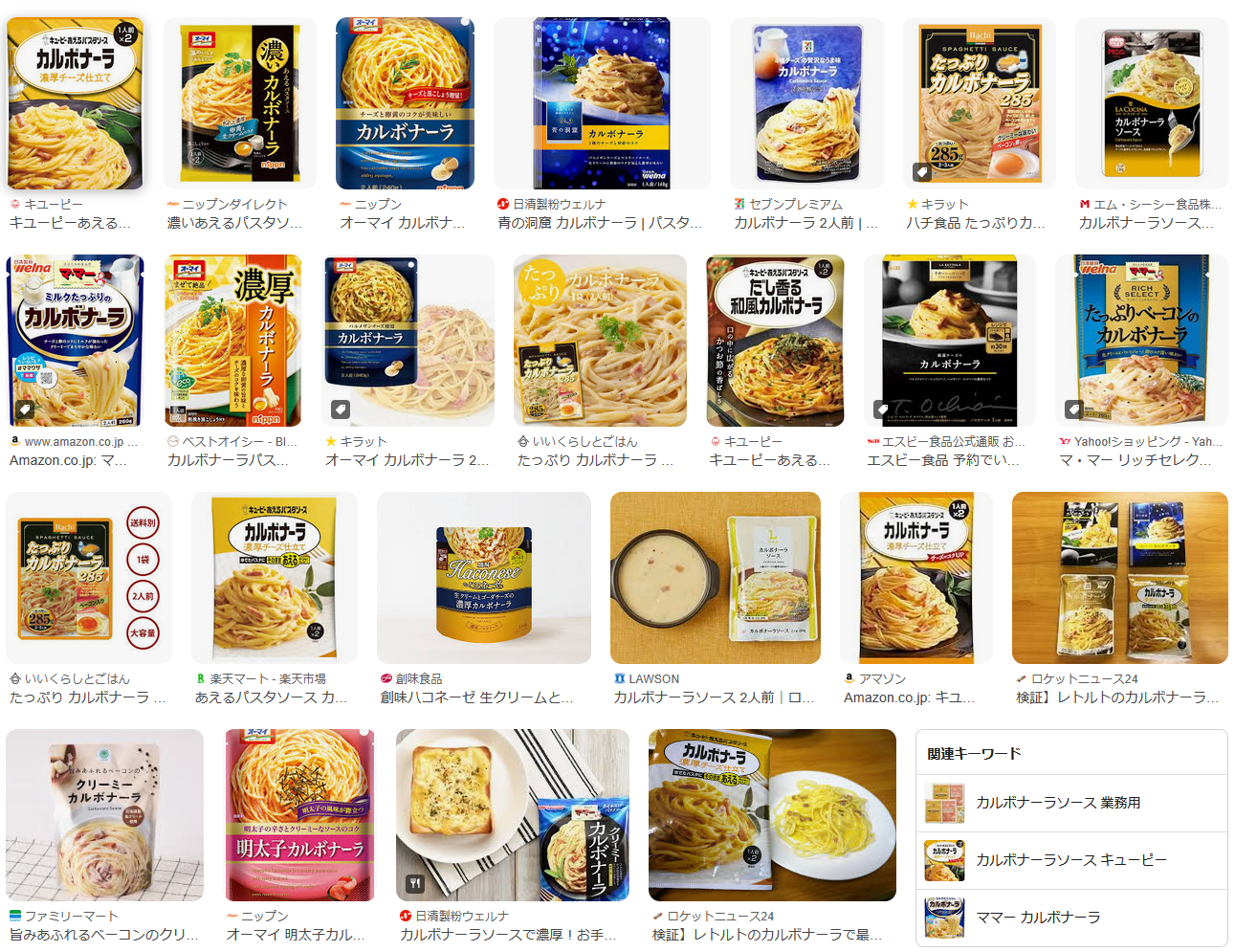1235x952 pixels.
Task: Open the www.amazon.co.jp マ・マー result
Action: [76, 341]
